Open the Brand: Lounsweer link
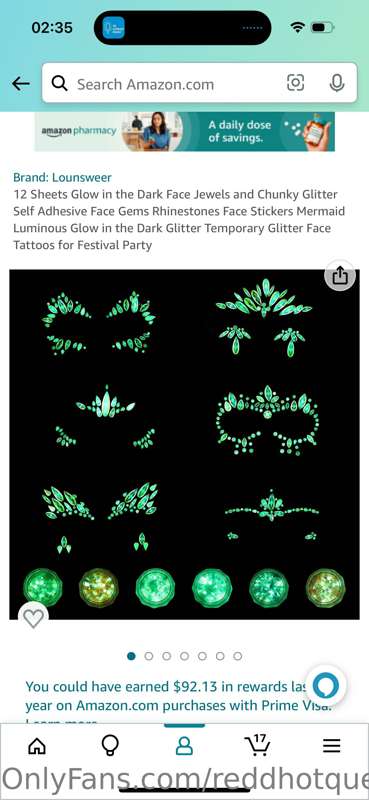This screenshot has height=800, width=369. click(62, 178)
